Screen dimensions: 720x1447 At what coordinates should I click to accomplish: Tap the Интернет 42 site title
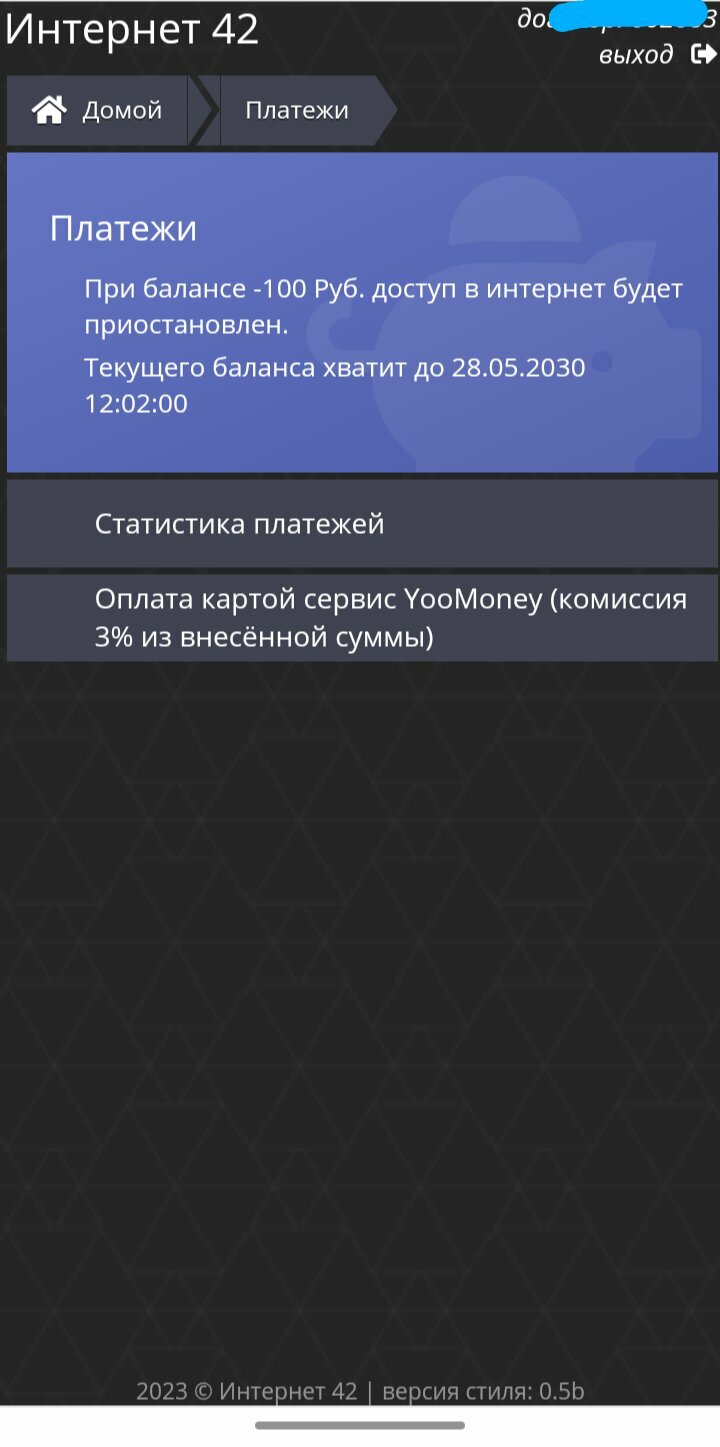(132, 30)
